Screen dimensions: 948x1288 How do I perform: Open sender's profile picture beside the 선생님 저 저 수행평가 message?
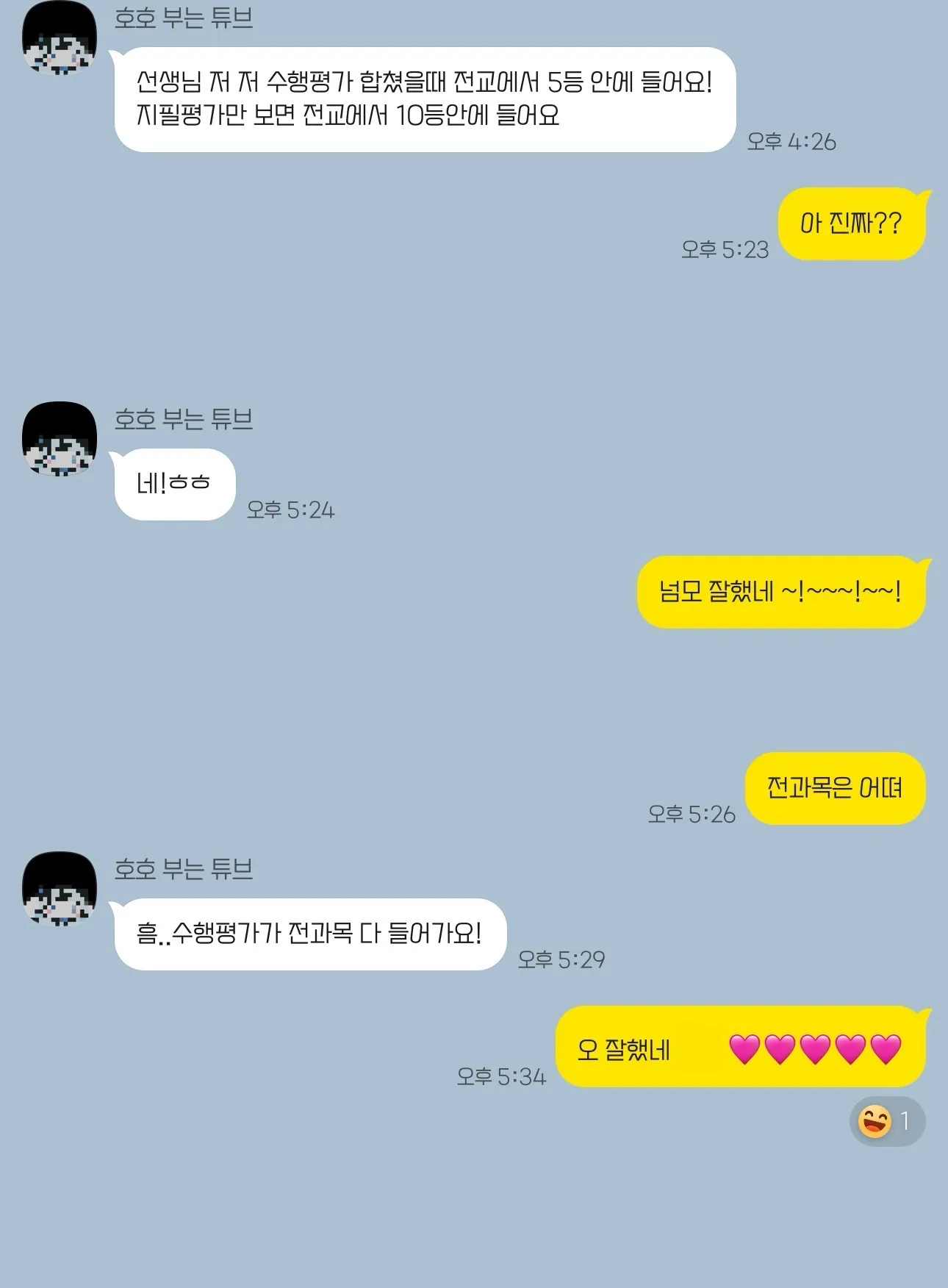tap(60, 37)
